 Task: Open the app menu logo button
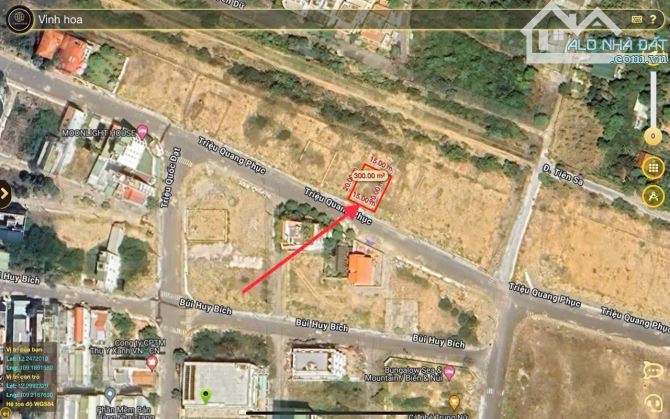click(16, 18)
